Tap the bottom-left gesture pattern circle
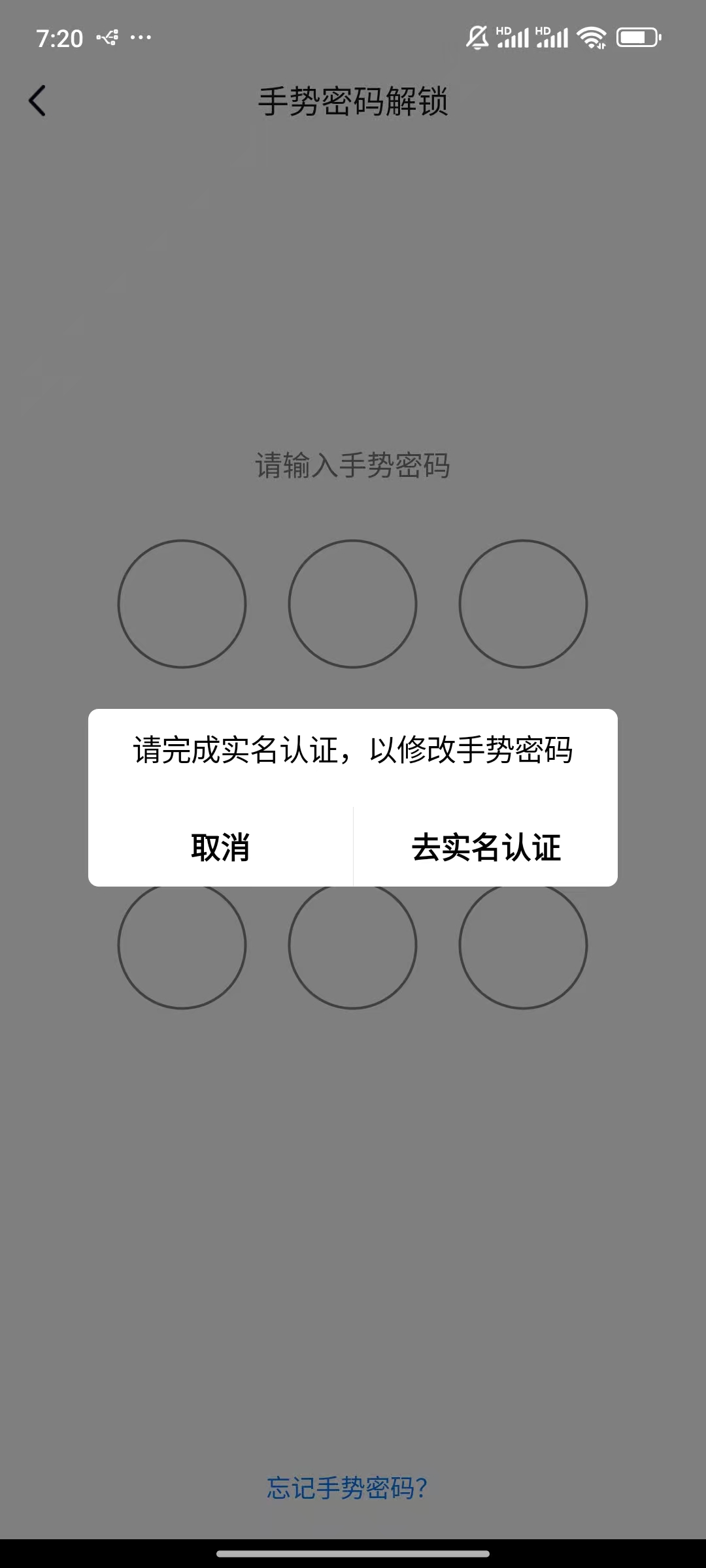The width and height of the screenshot is (706, 1568). click(182, 945)
